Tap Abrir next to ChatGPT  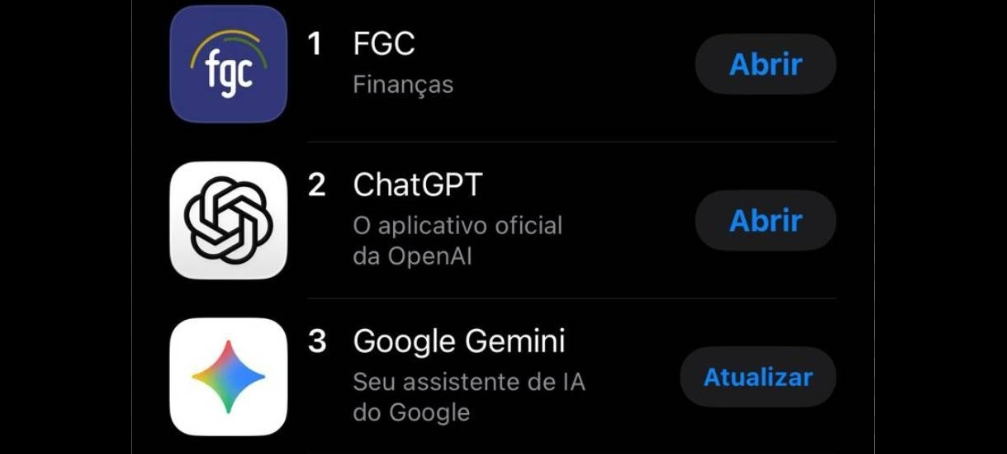click(765, 220)
